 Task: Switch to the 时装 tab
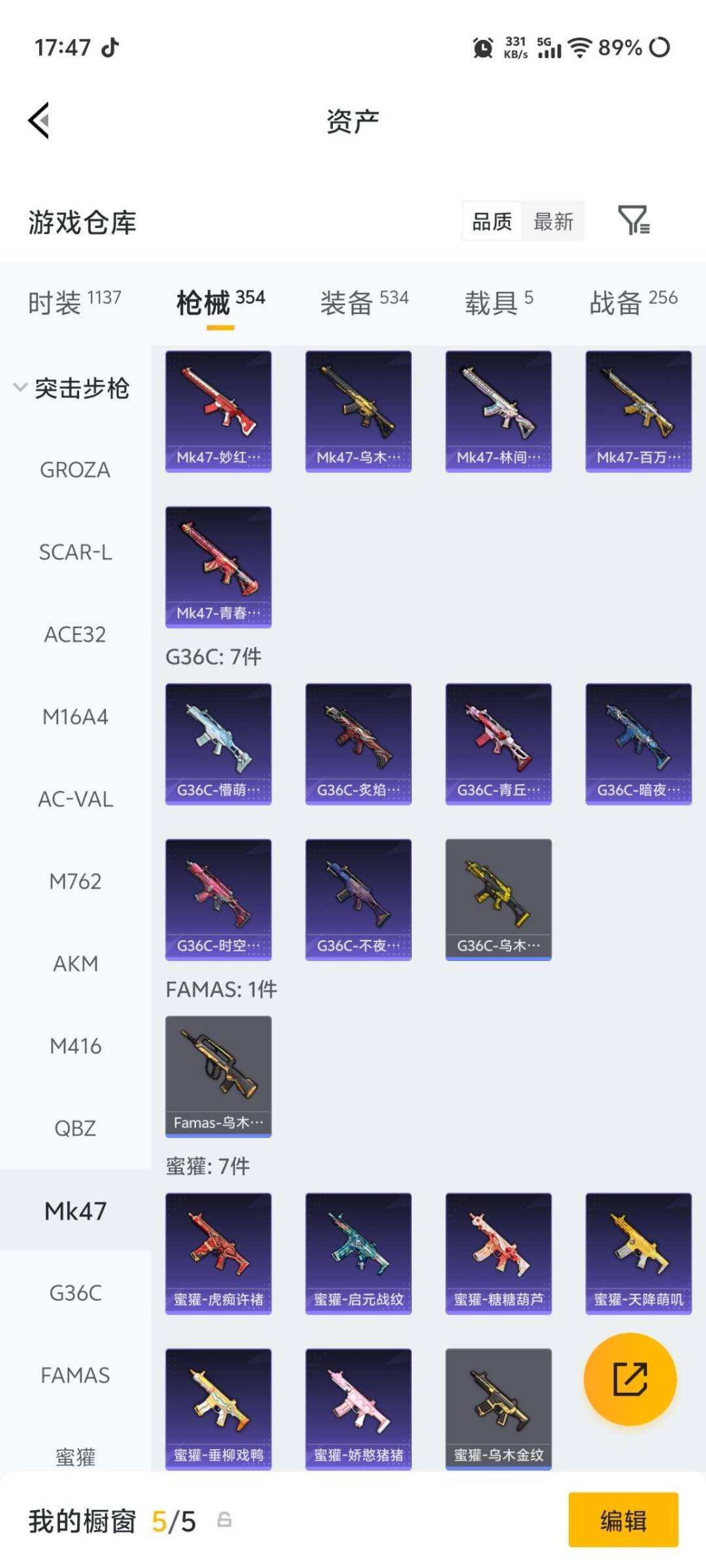[x=75, y=303]
